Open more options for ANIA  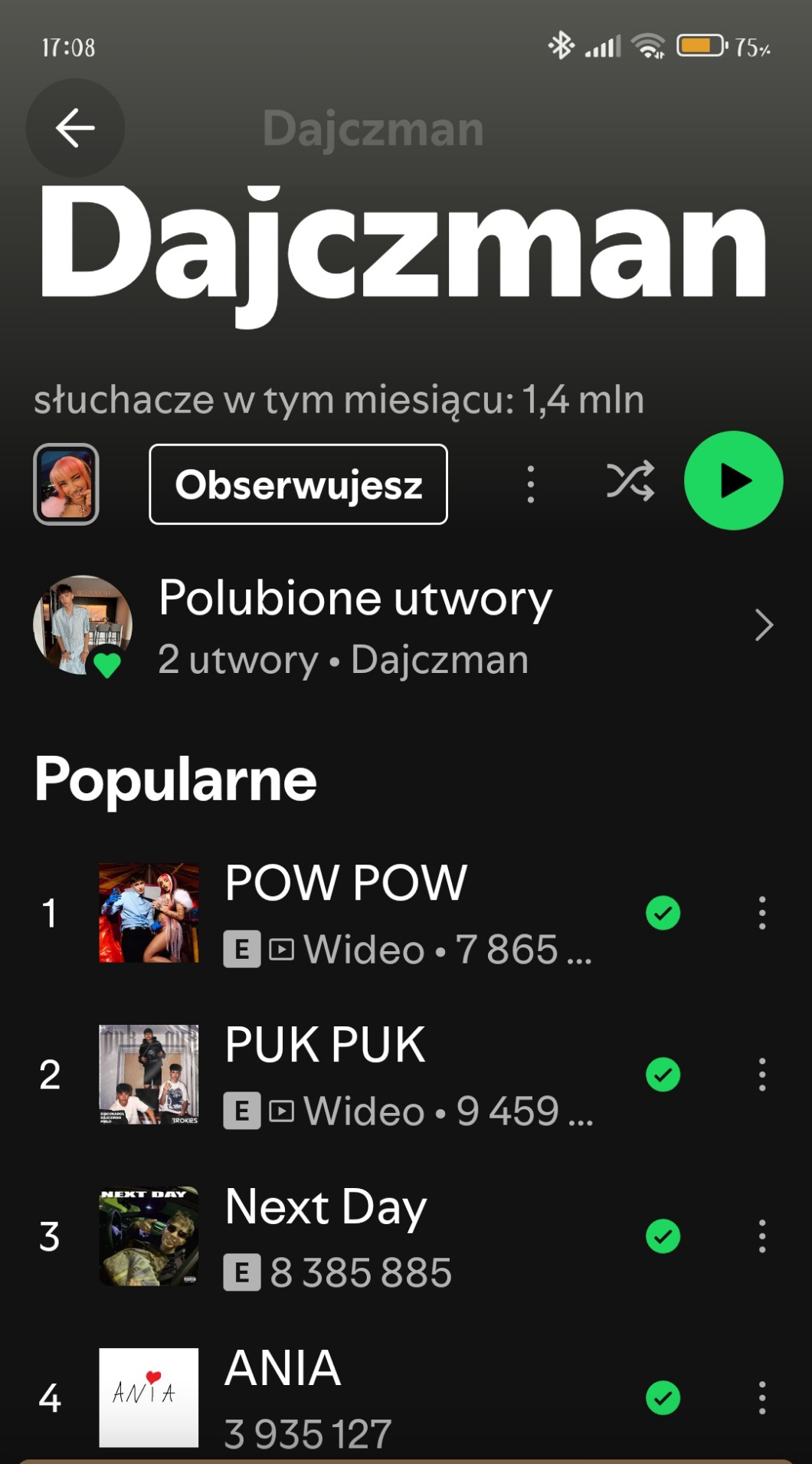pos(761,1398)
